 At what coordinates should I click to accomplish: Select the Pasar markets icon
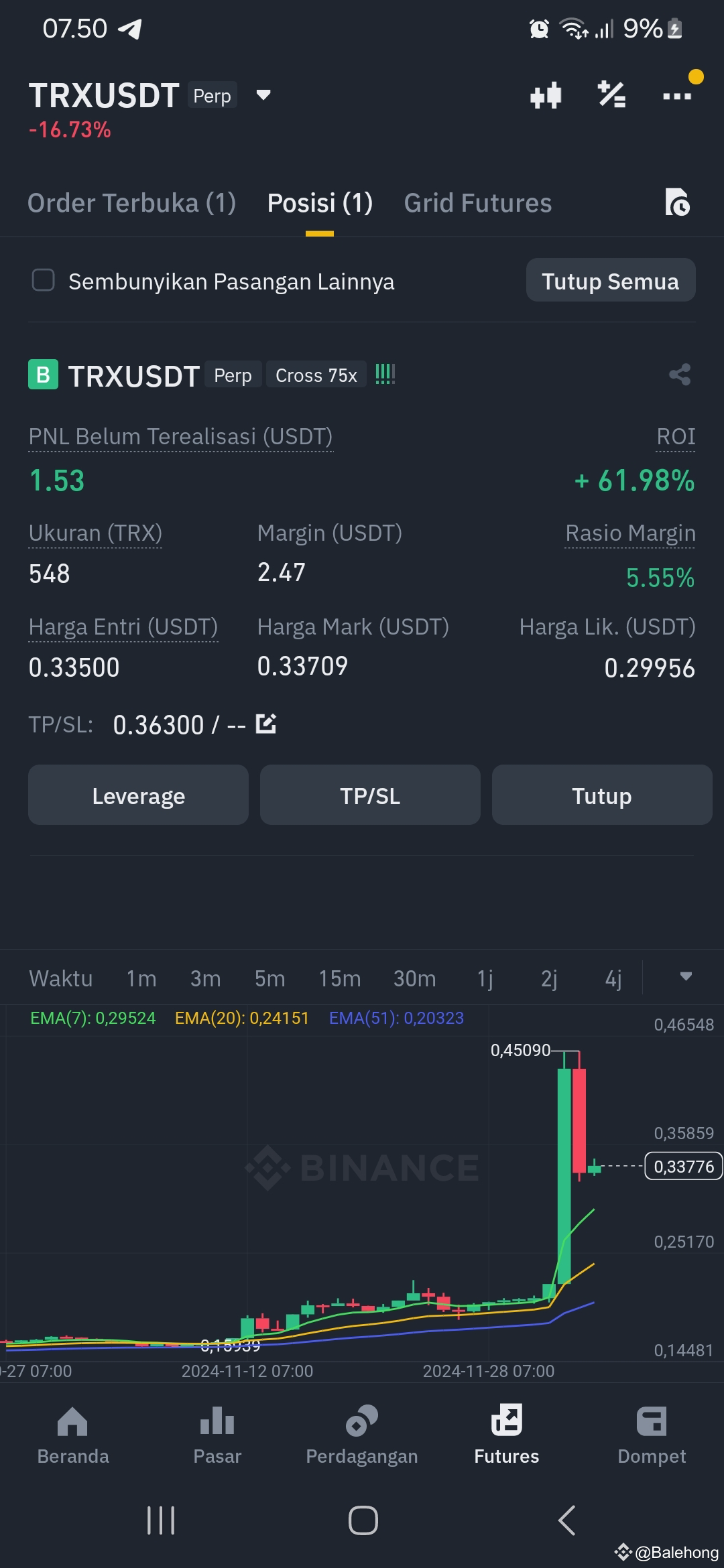pyautogui.click(x=217, y=1421)
